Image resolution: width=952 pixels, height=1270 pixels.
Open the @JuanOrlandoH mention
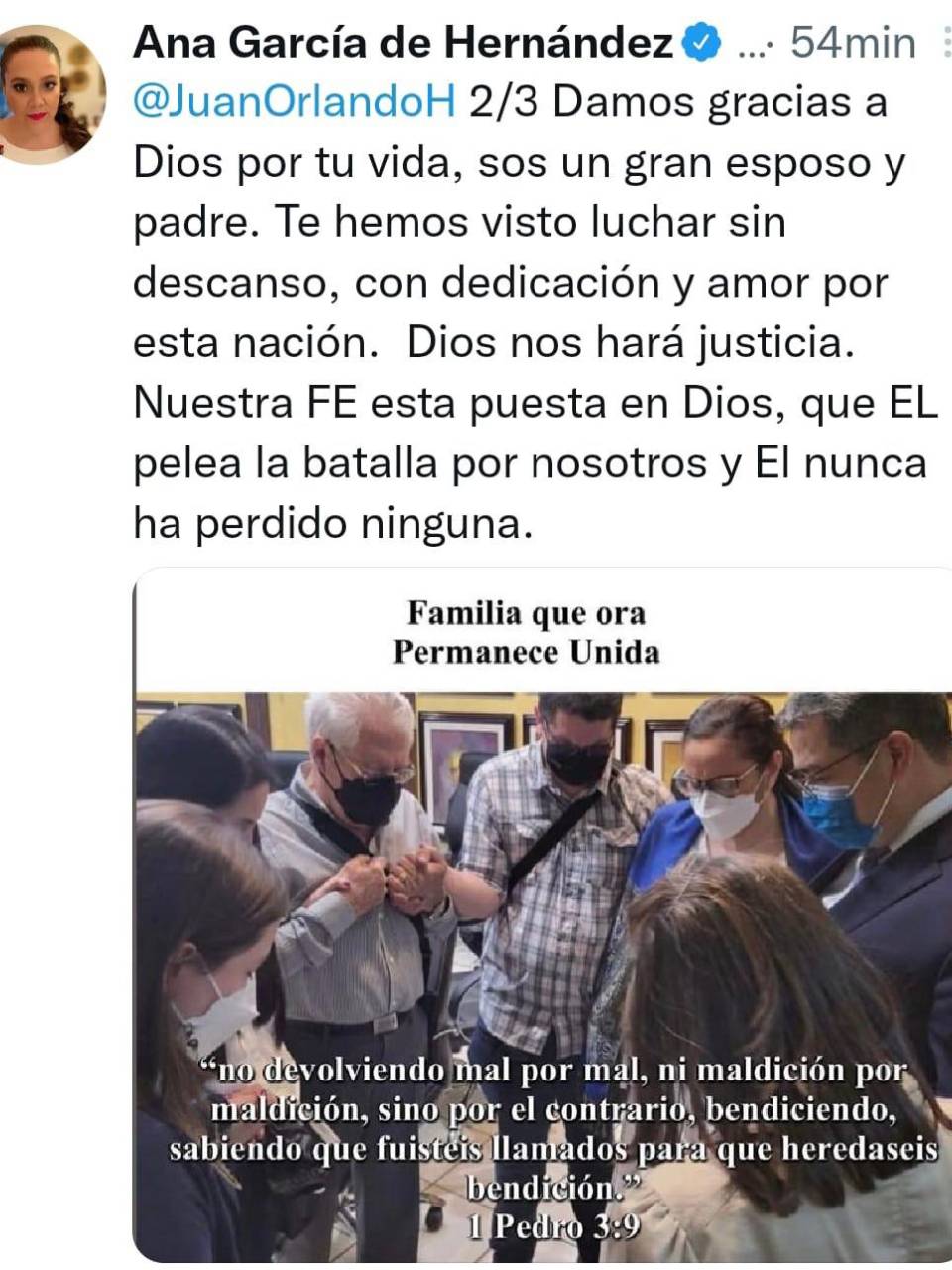pos(294,102)
